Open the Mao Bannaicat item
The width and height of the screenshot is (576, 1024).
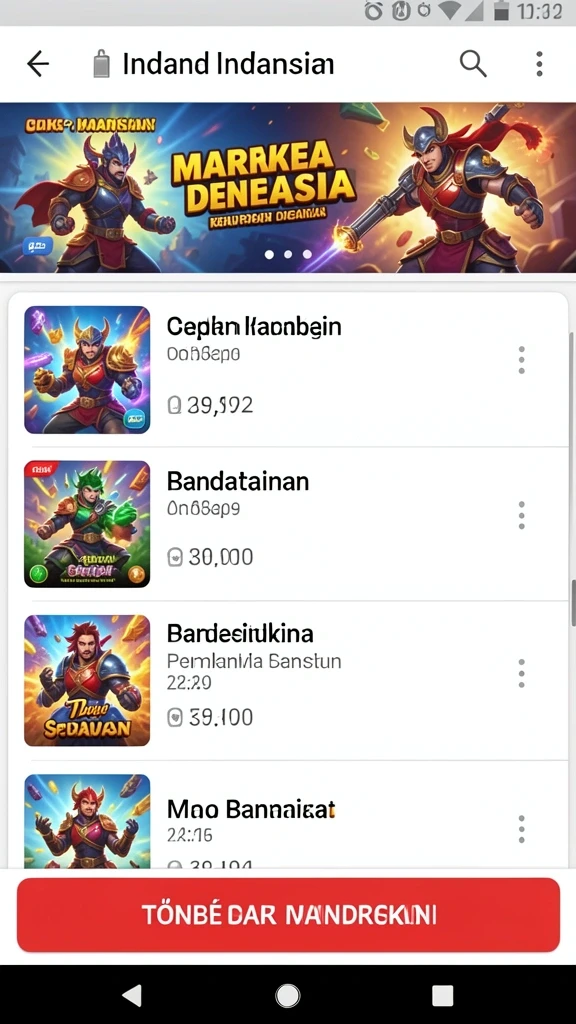click(288, 815)
